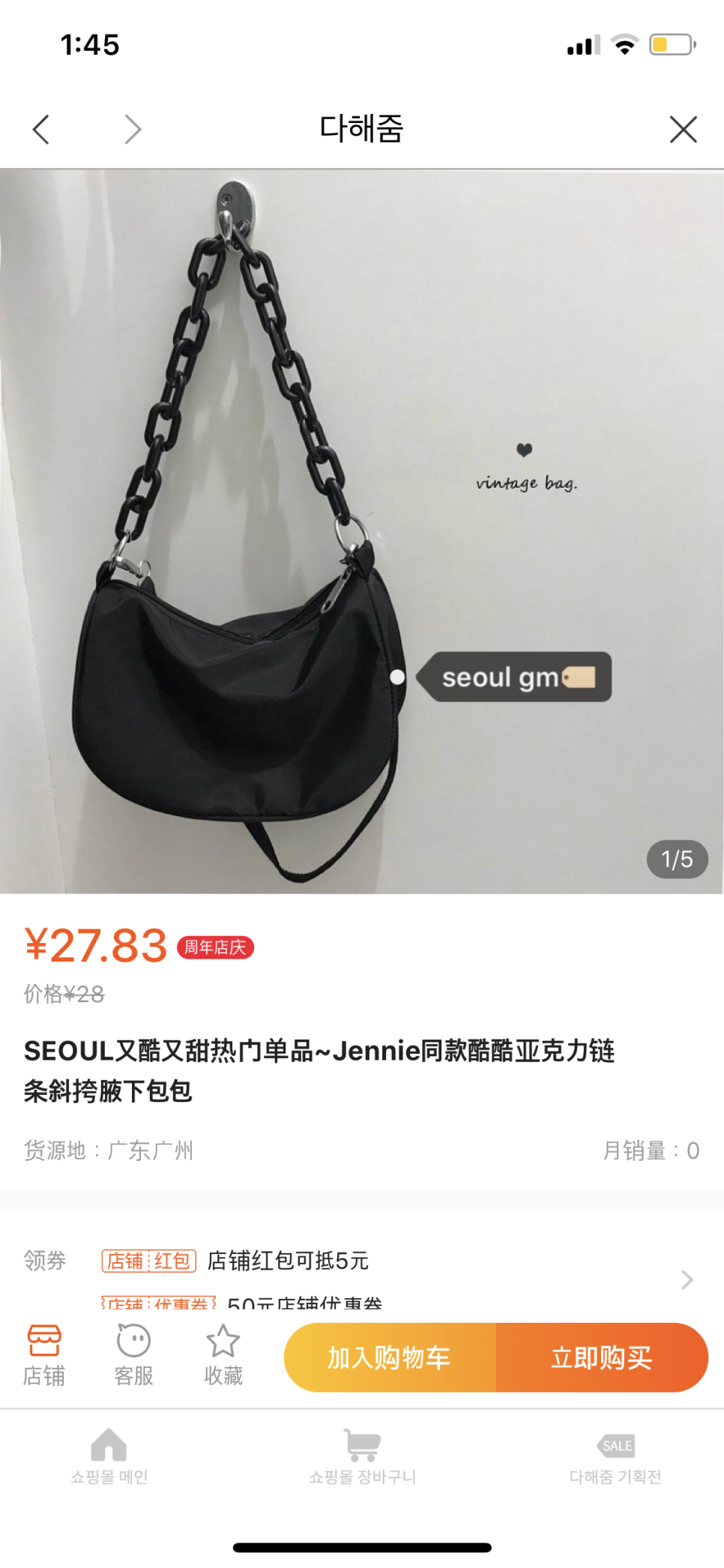724x1568 pixels.
Task: Open 쇼핑몰 장바구니 cart tab
Action: 362,1456
